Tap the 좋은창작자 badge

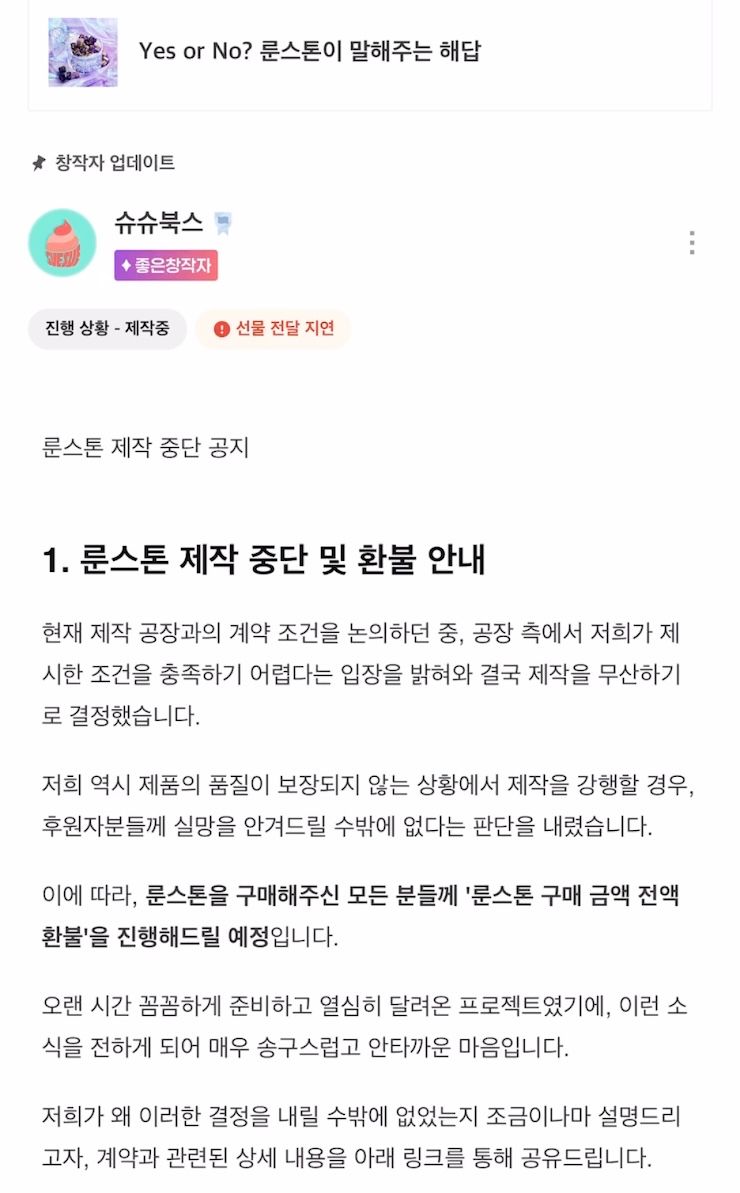coord(166,265)
